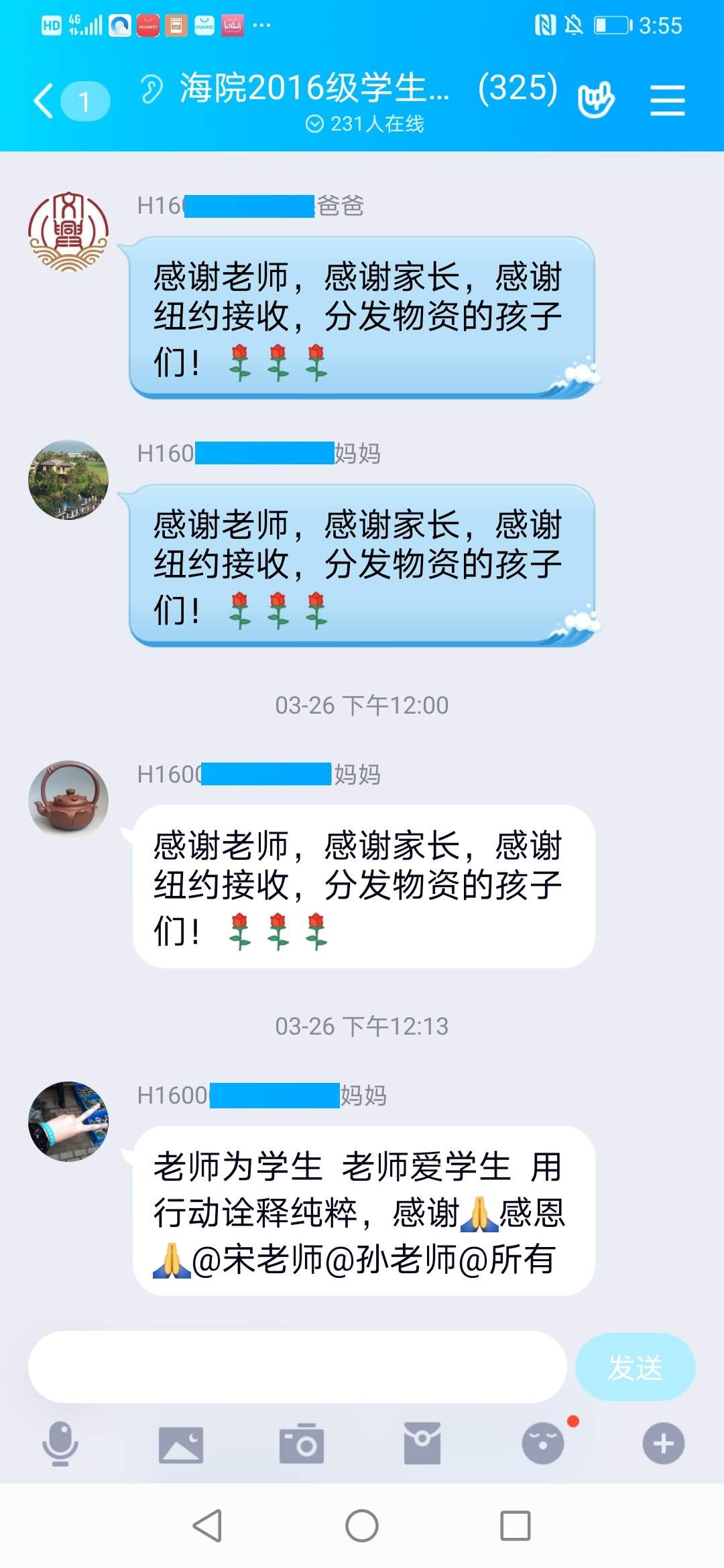Open the emoji sticker panel

pyautogui.click(x=543, y=1443)
